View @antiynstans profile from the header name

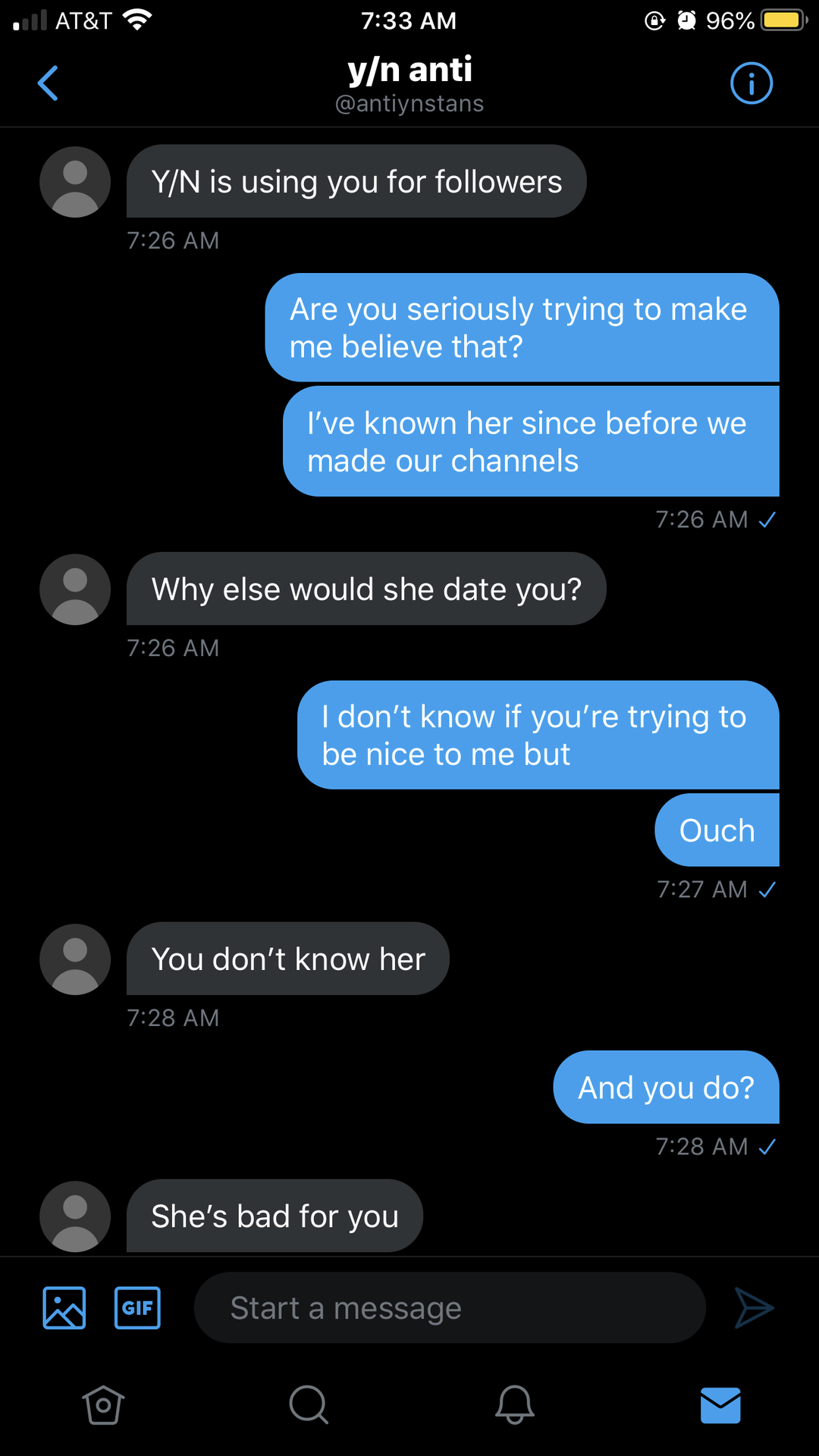tap(409, 83)
